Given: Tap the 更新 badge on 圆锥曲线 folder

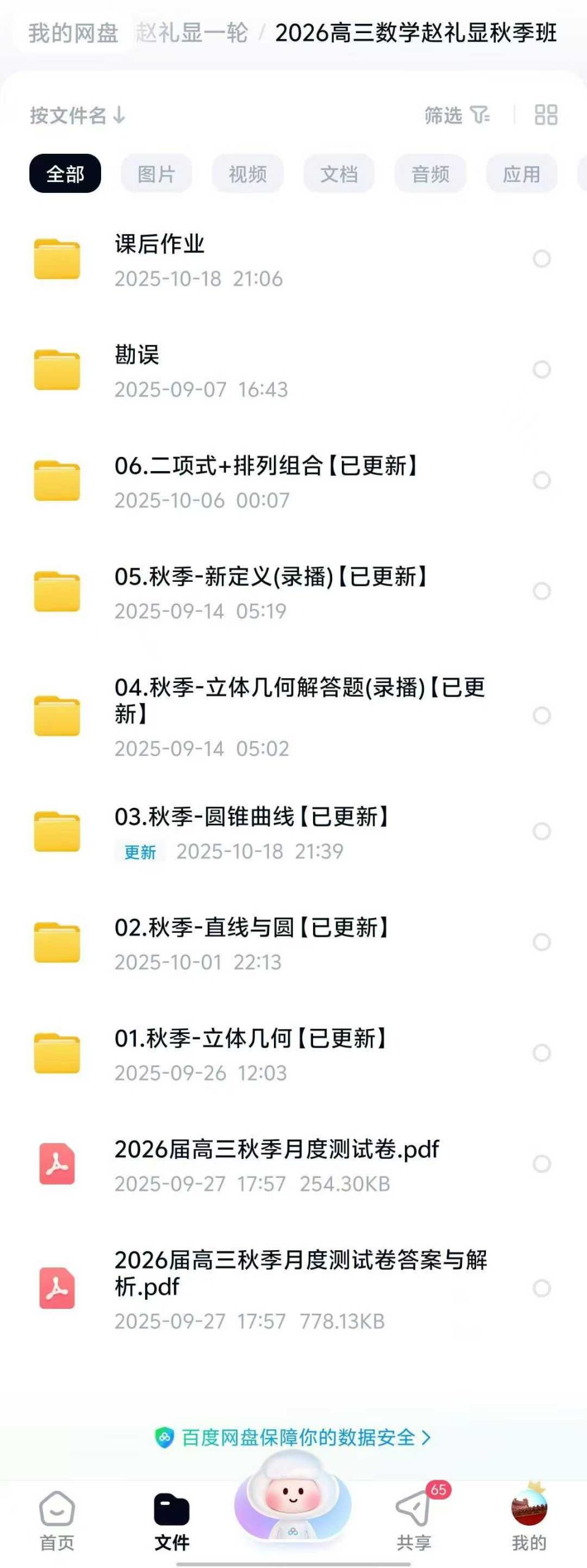Looking at the screenshot, I should pyautogui.click(x=138, y=851).
